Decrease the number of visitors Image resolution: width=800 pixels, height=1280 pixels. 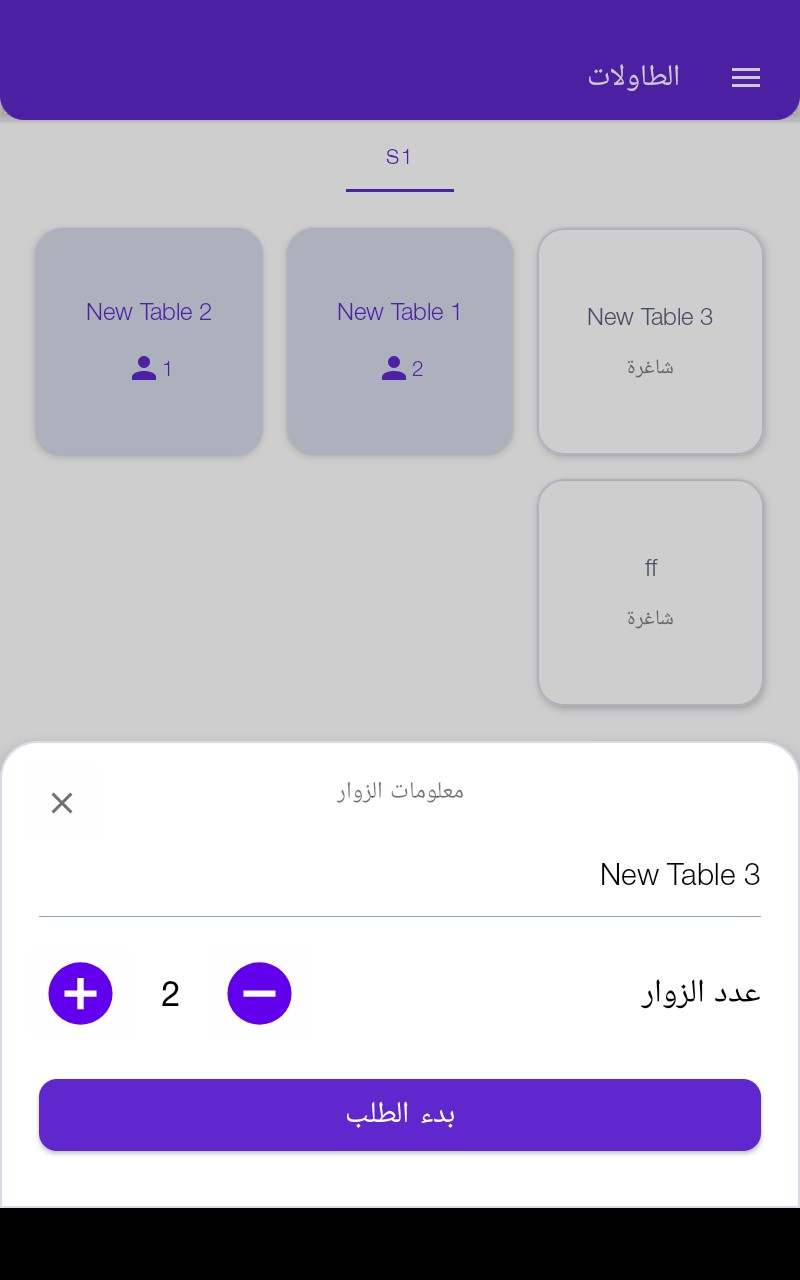259,994
